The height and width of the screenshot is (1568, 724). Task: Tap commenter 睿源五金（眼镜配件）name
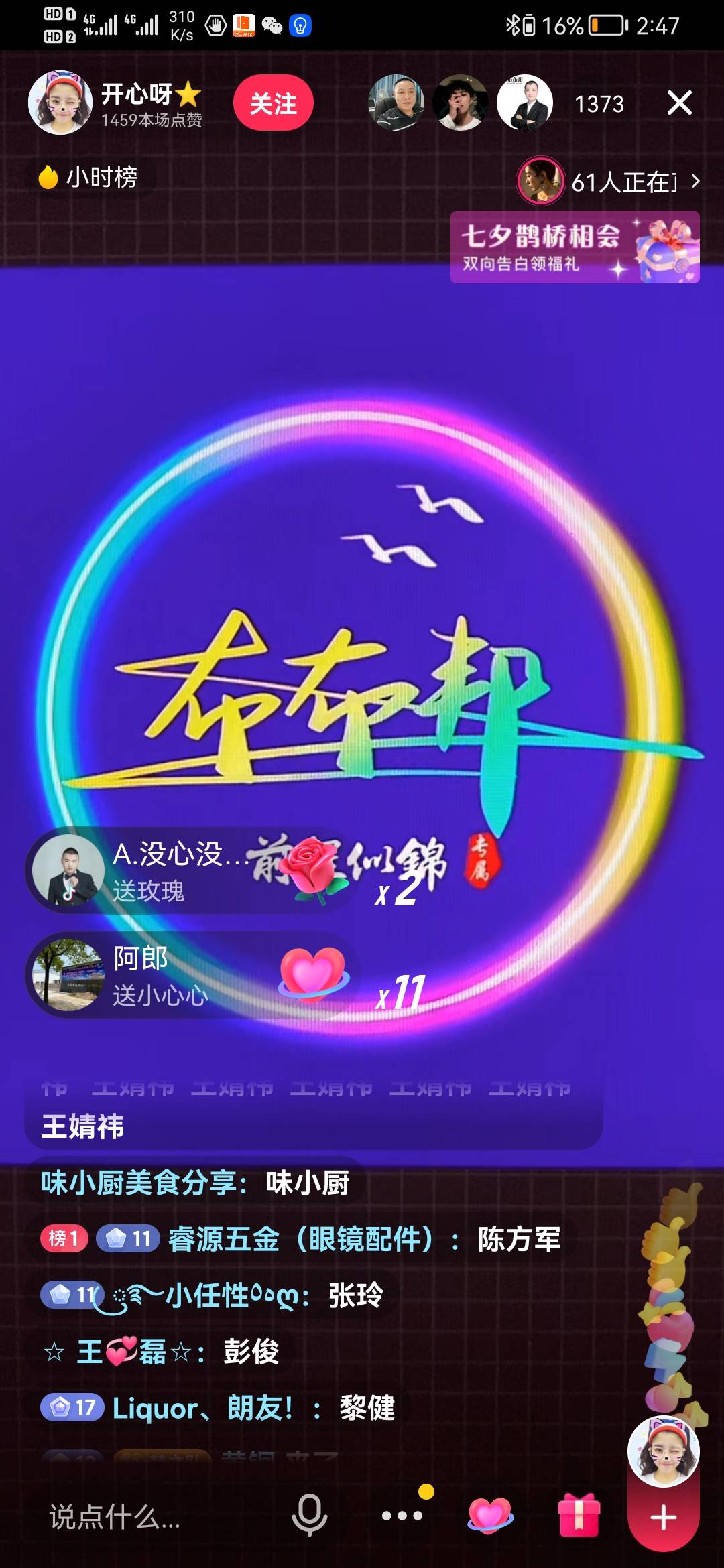point(300,1239)
